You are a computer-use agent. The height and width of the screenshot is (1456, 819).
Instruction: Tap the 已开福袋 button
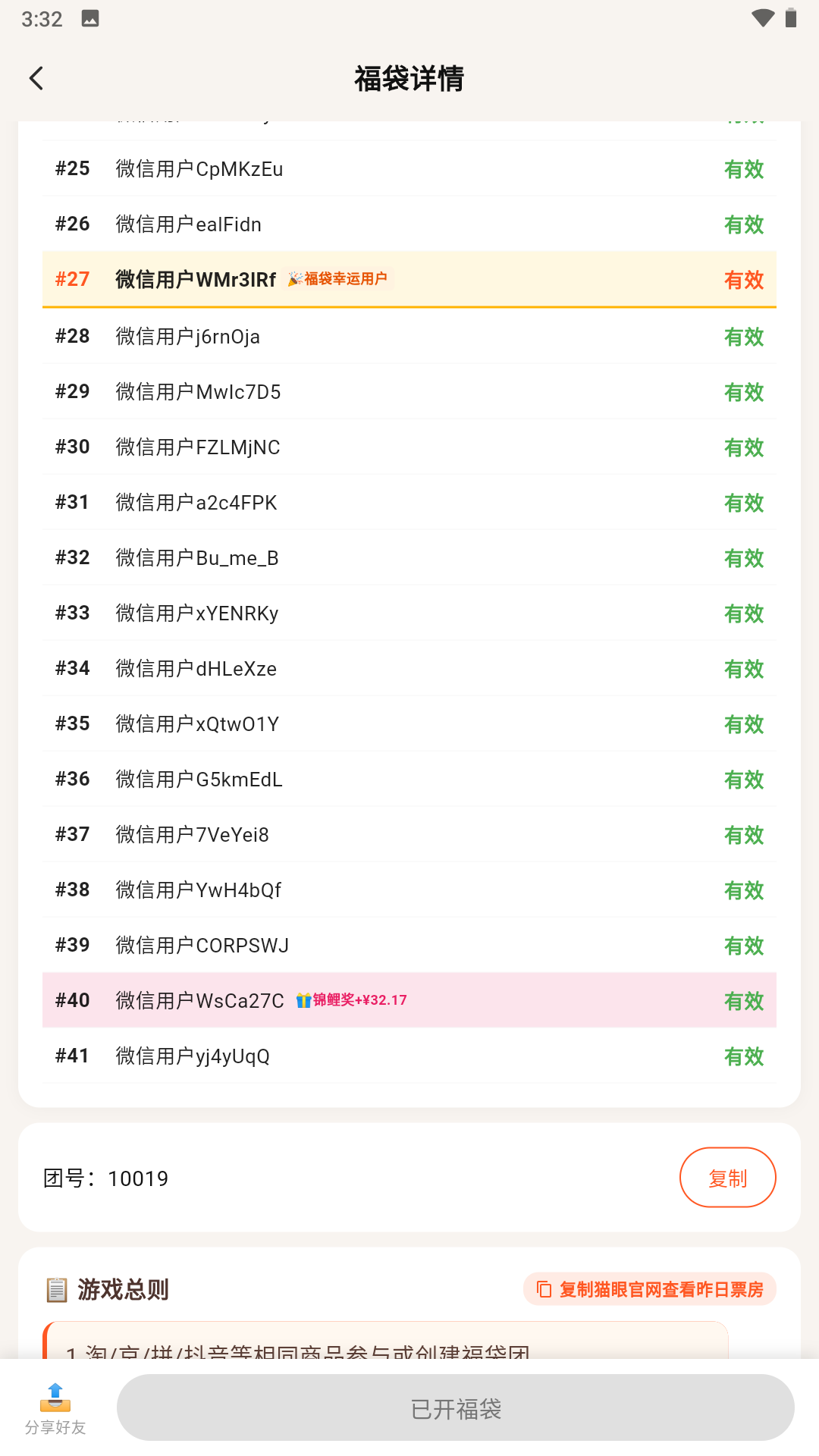456,1408
